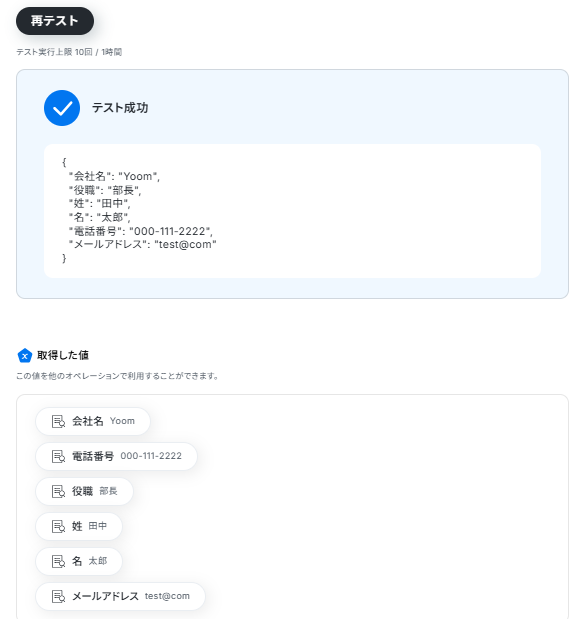580x619 pixels.
Task: Tap the 名 太郎 value chip
Action: [79, 561]
